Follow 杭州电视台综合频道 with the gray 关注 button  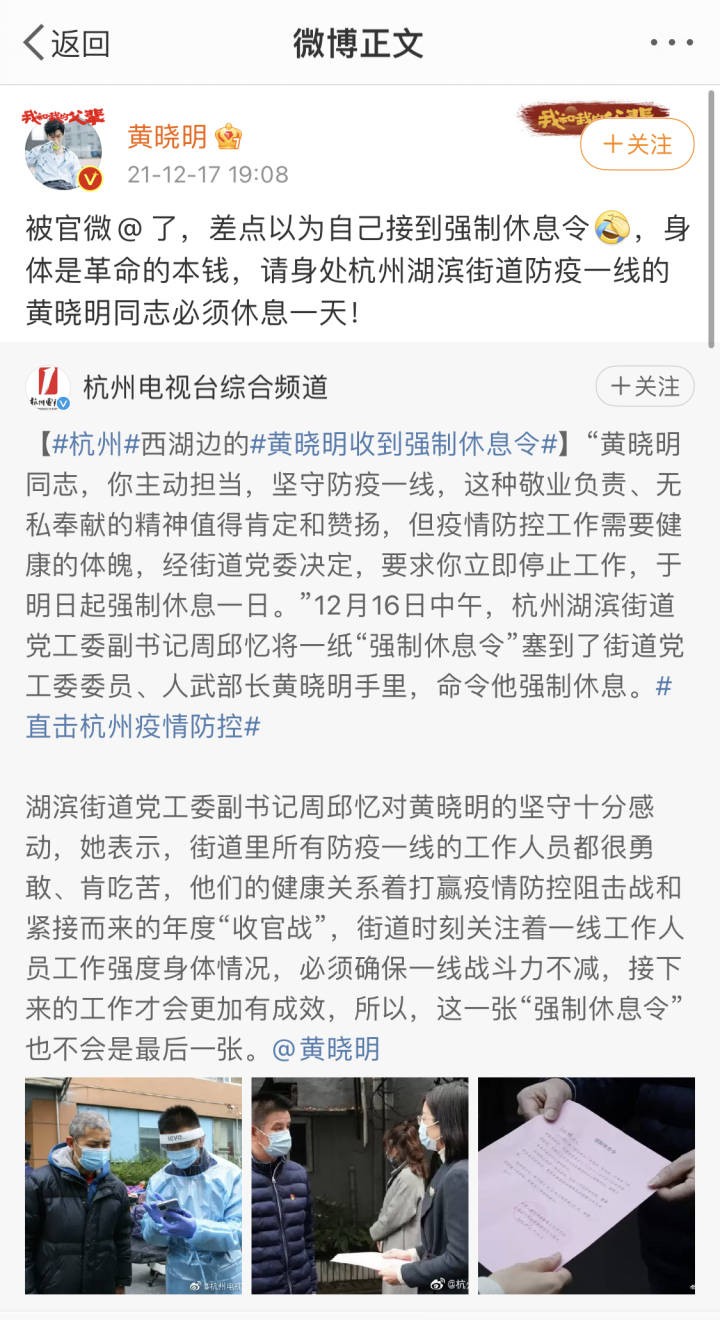tap(645, 386)
